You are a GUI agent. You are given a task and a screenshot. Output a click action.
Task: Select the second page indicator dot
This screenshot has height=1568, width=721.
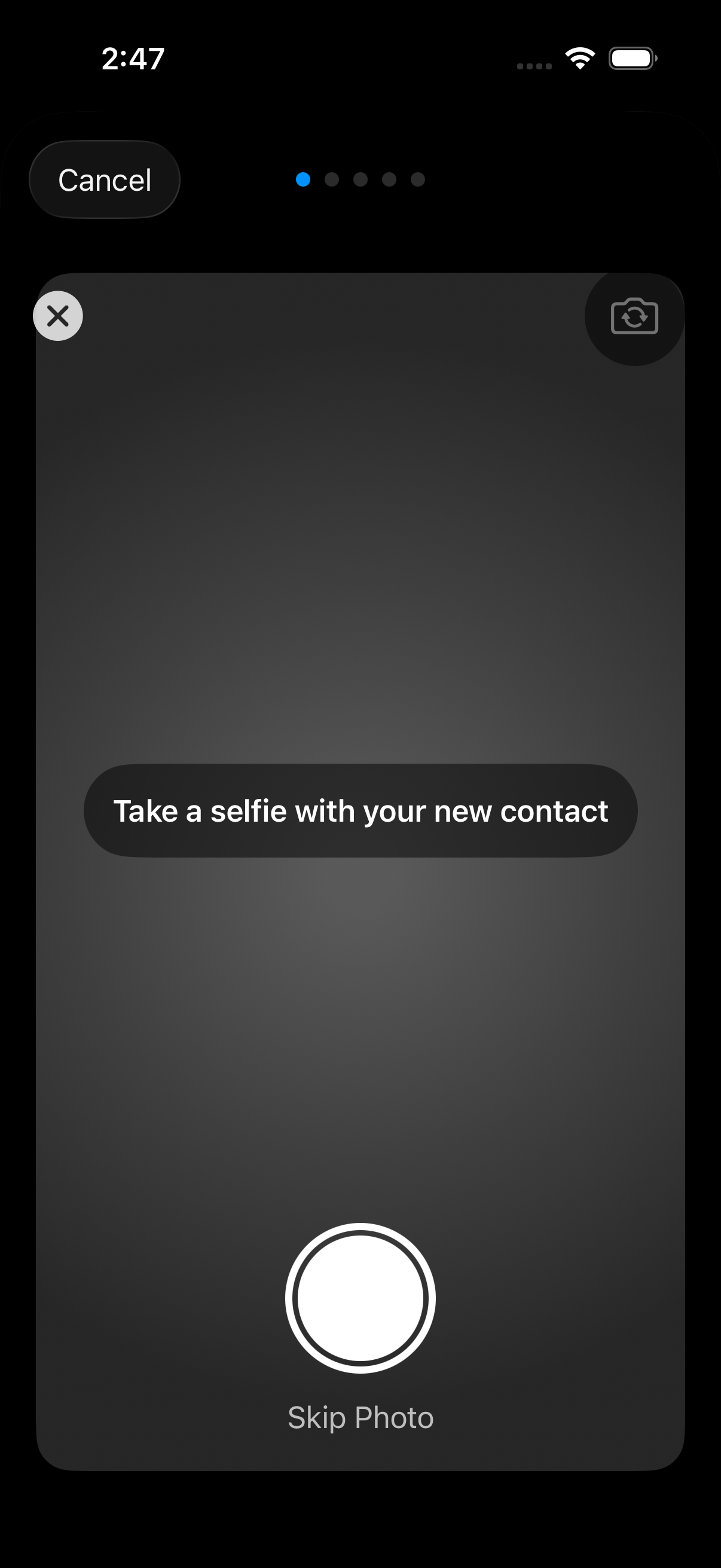click(x=332, y=179)
